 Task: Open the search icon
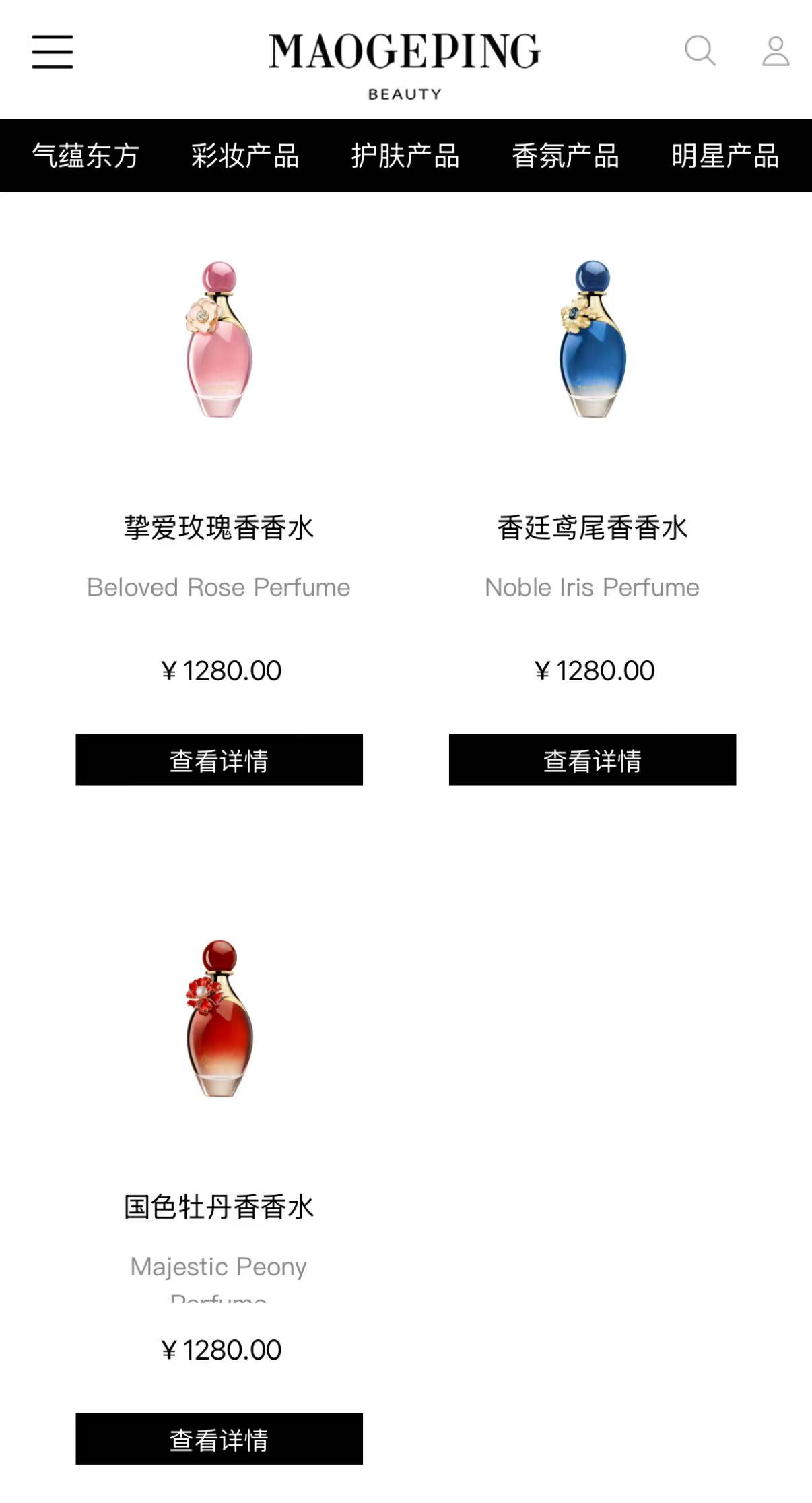(700, 51)
